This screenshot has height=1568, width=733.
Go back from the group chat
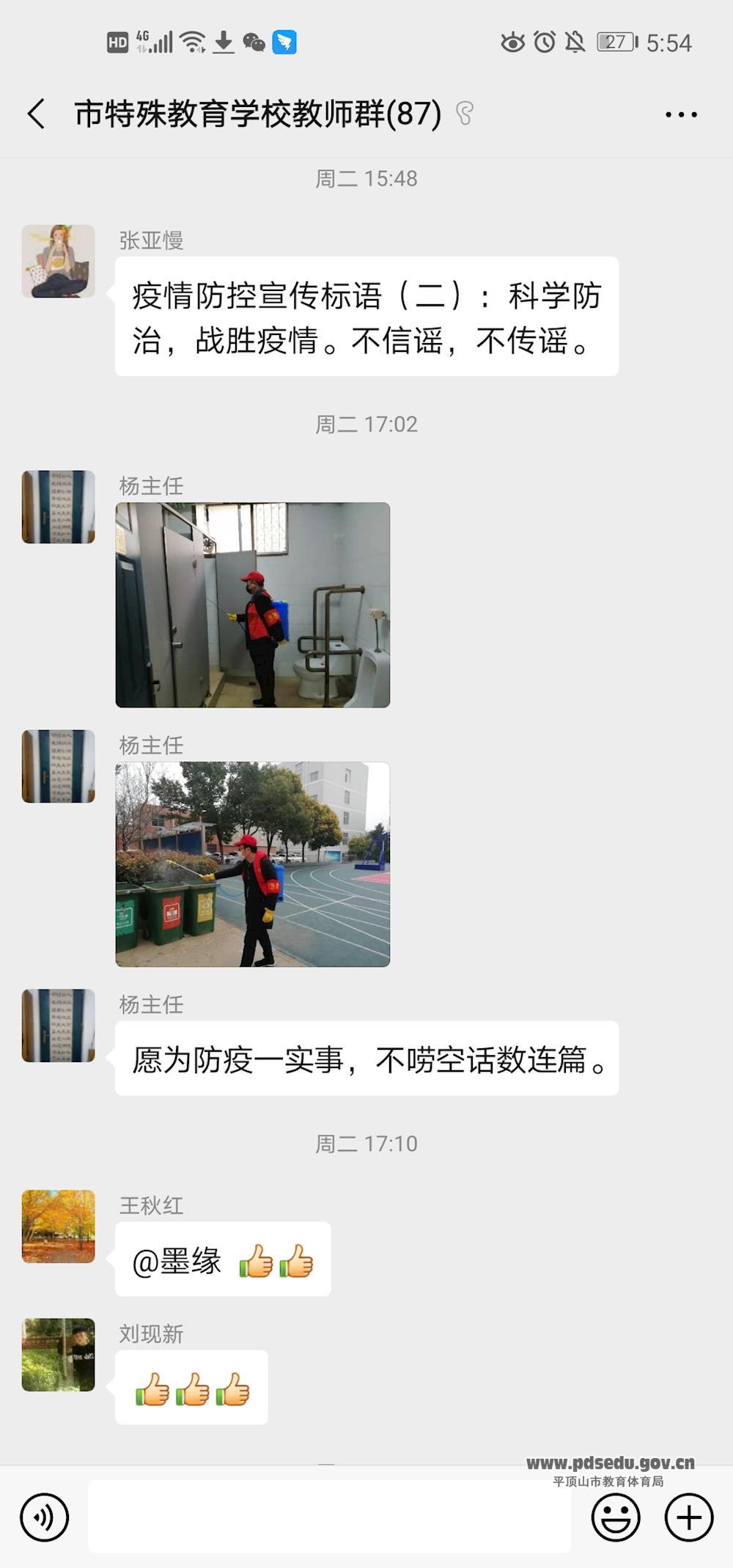37,114
